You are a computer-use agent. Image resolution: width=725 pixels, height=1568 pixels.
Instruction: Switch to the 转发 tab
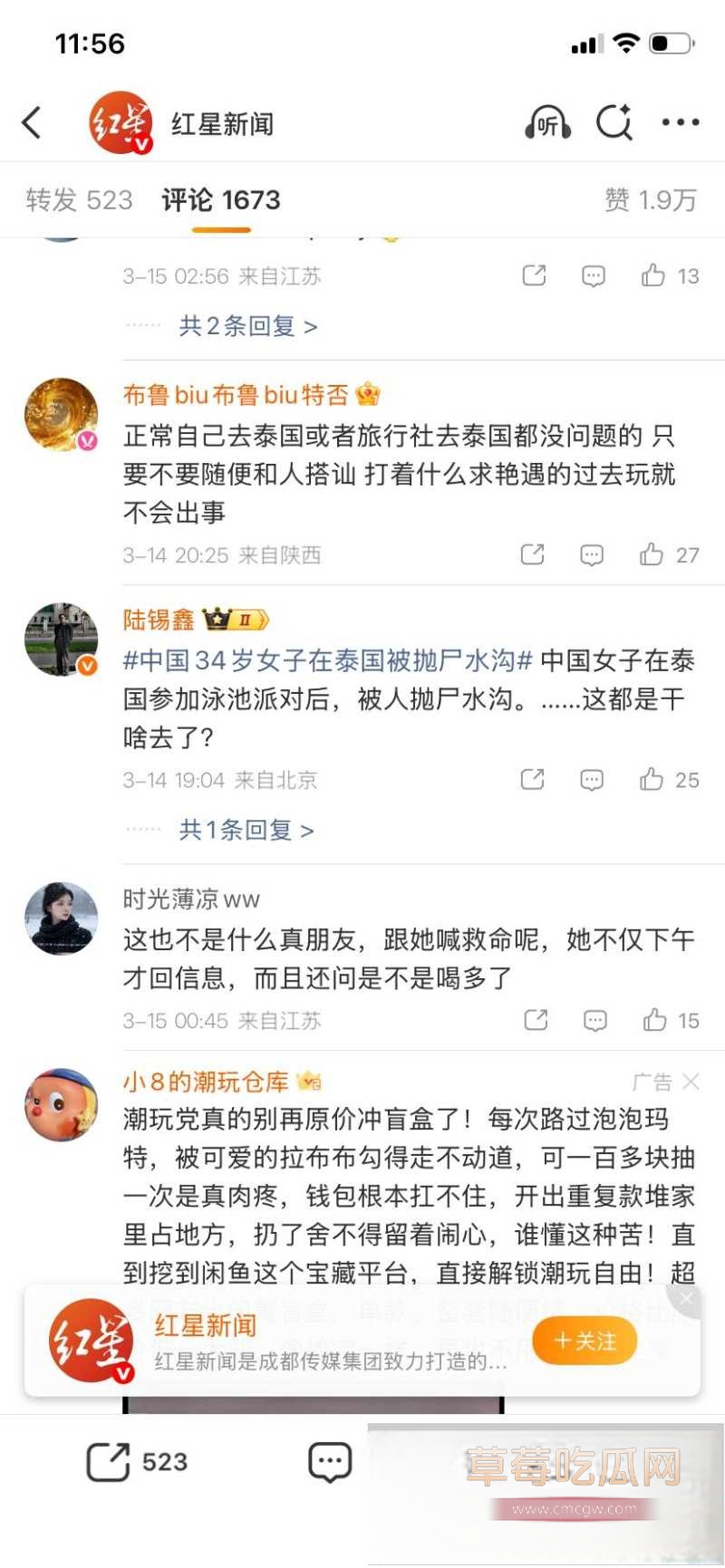click(80, 199)
